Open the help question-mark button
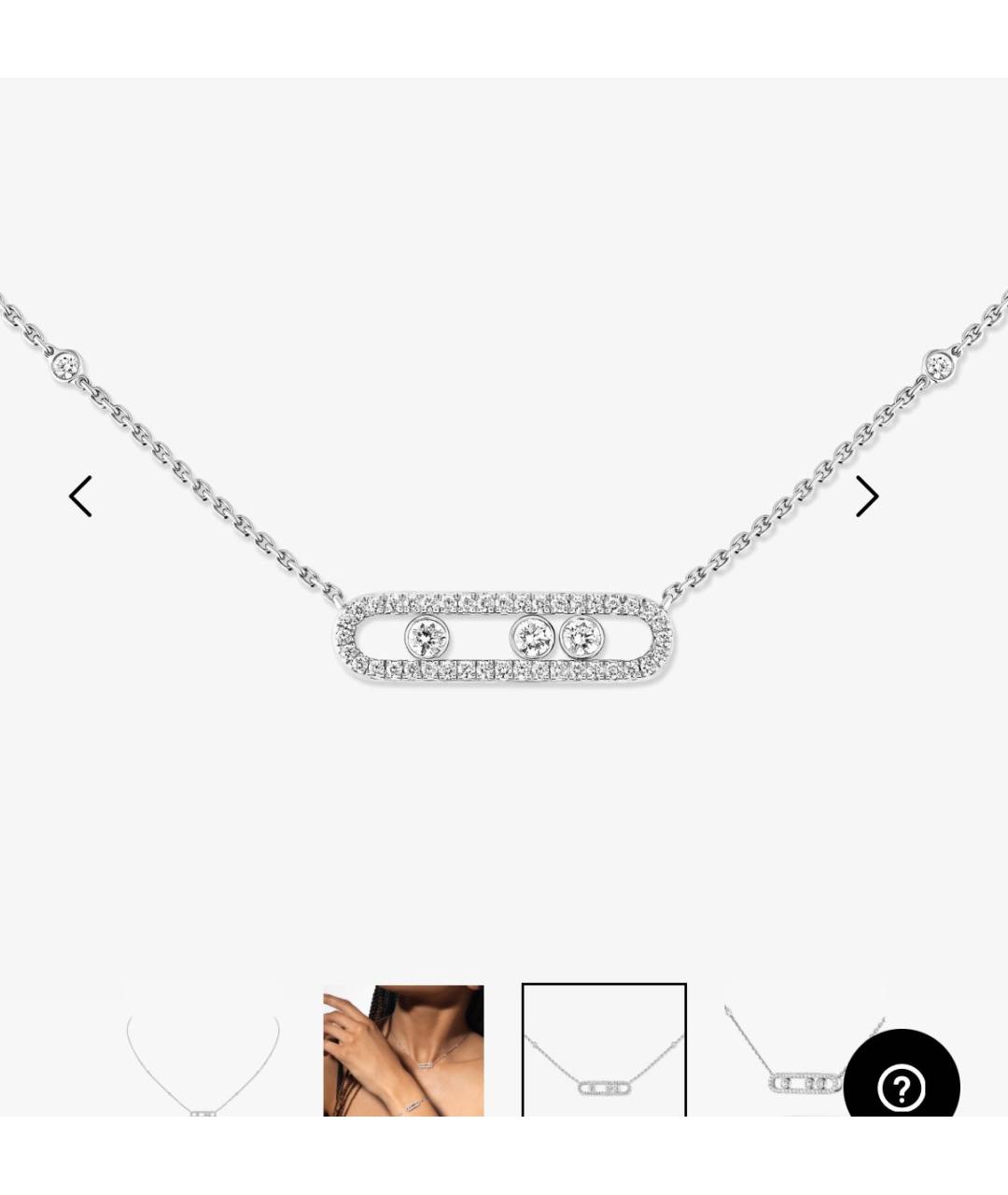This screenshot has height=1195, width=1008. [901, 1087]
